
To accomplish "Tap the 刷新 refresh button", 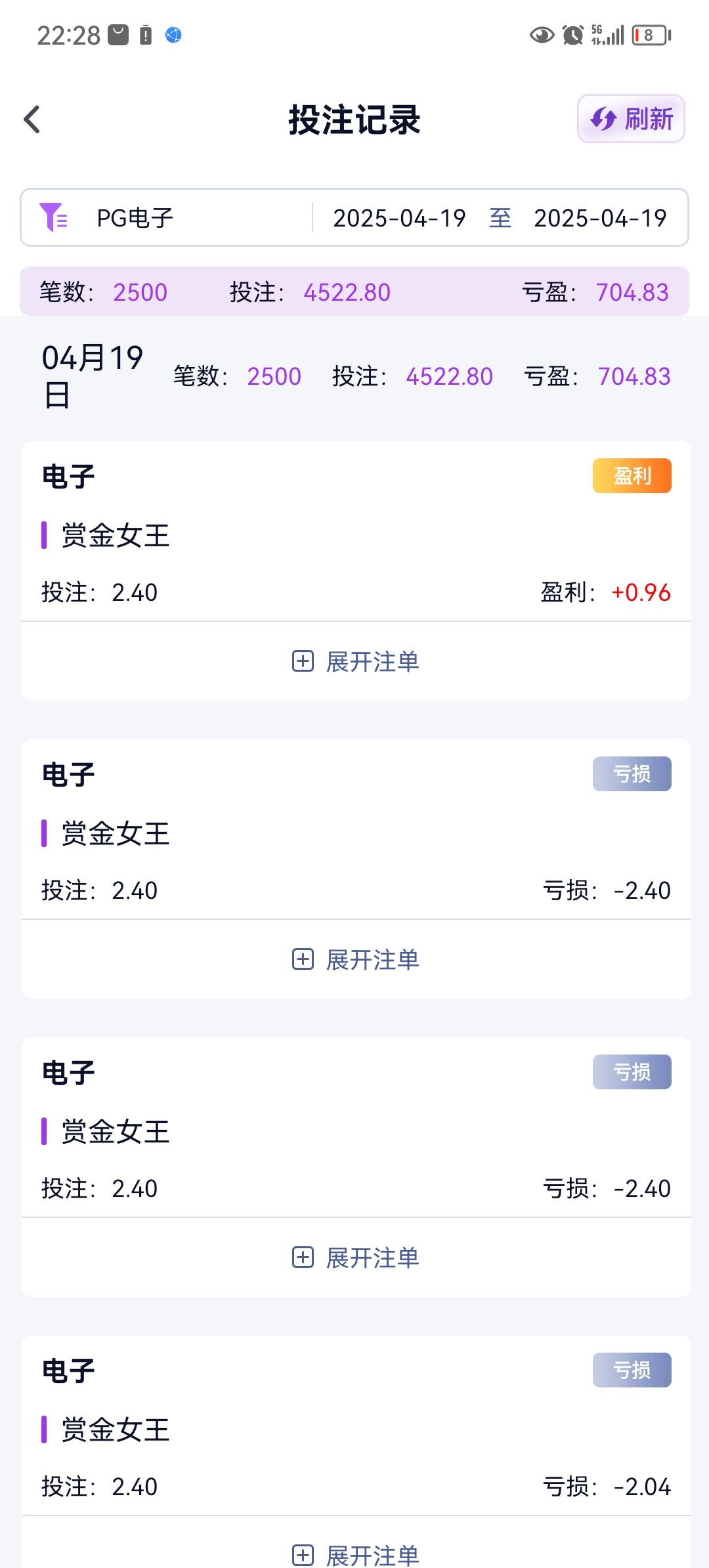I will pyautogui.click(x=631, y=119).
